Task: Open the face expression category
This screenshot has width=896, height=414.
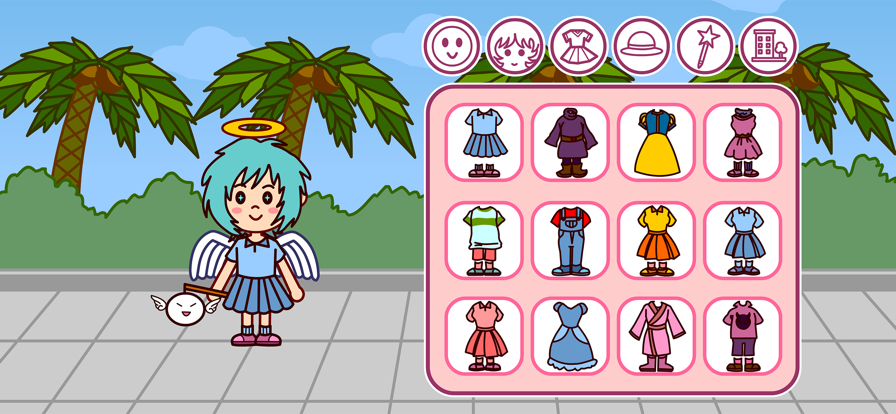Action: pyautogui.click(x=452, y=46)
